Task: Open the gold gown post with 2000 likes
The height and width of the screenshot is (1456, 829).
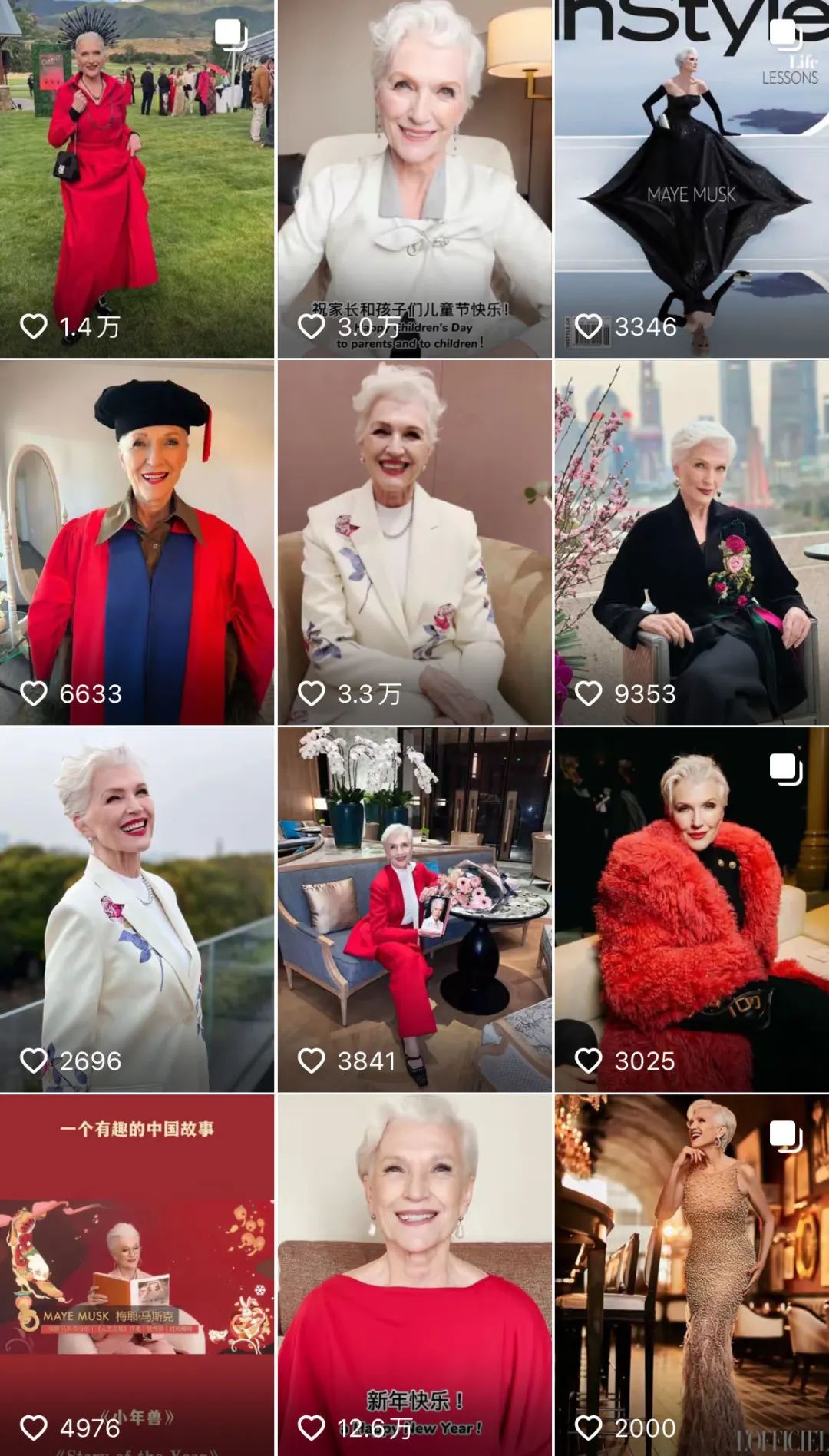Action: click(x=692, y=1276)
